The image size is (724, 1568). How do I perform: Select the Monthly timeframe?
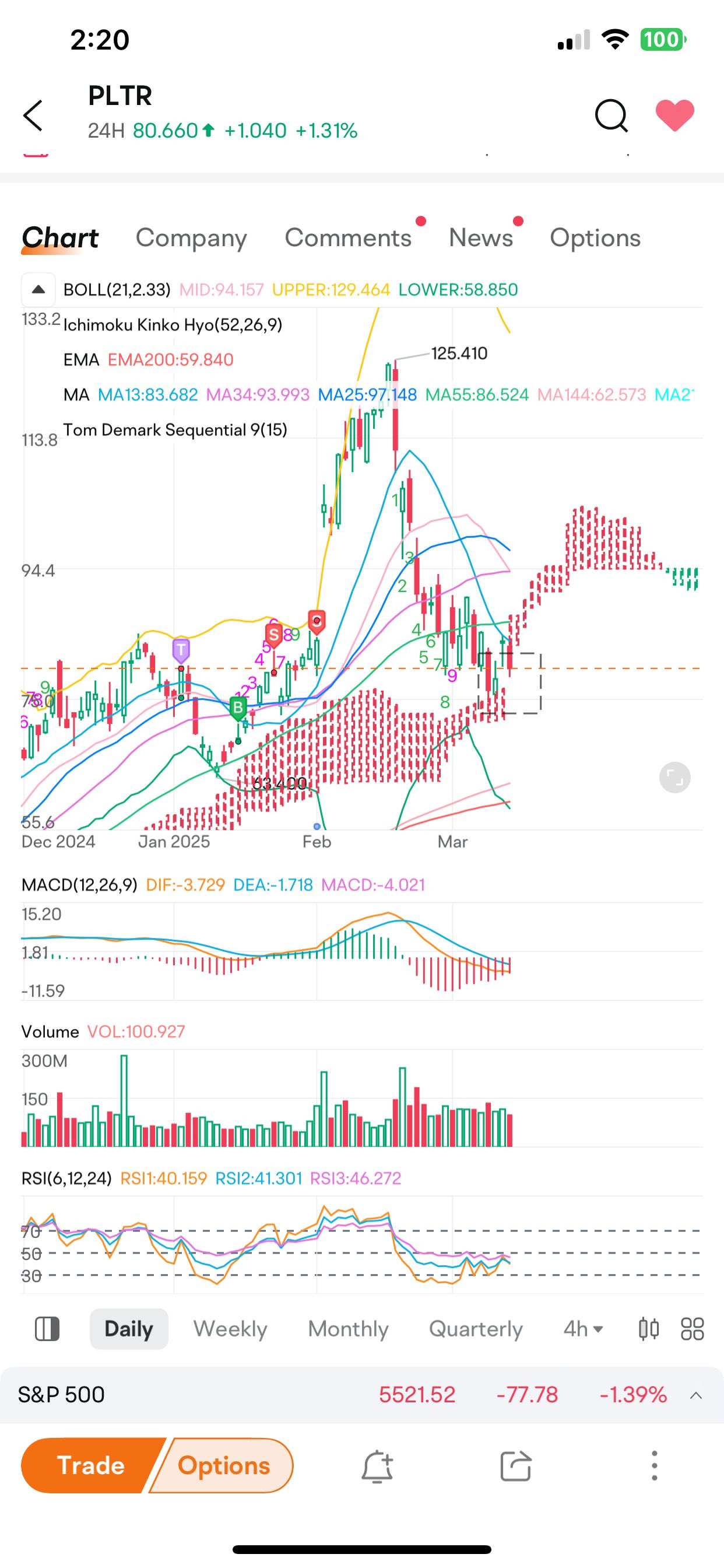click(348, 1329)
